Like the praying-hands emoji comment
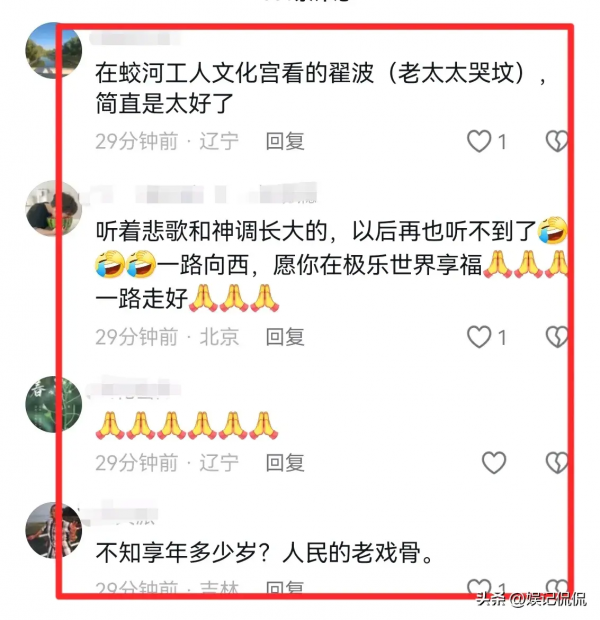This screenshot has height=620, width=600. pyautogui.click(x=494, y=462)
